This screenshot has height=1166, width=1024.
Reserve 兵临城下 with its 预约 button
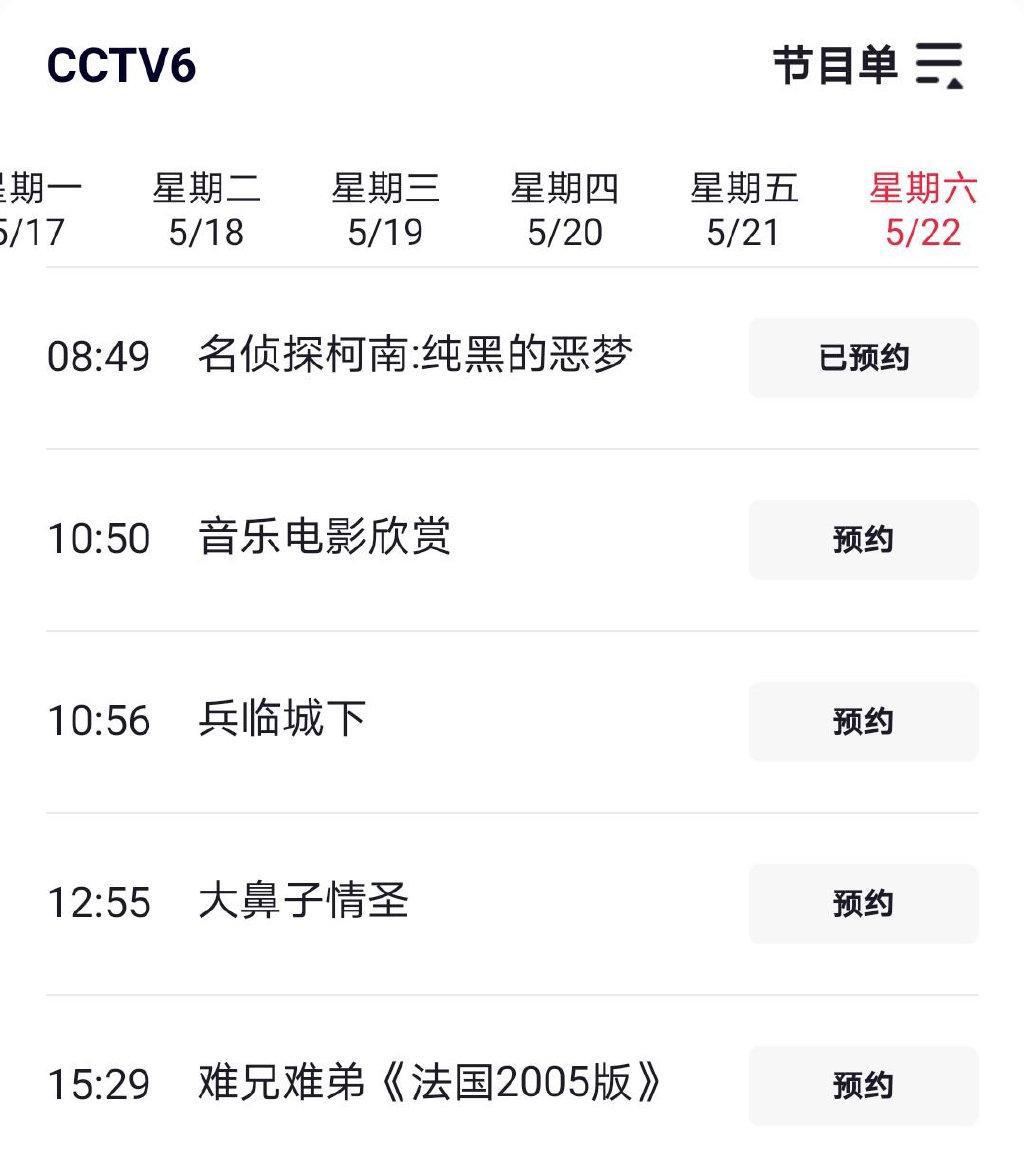(863, 721)
